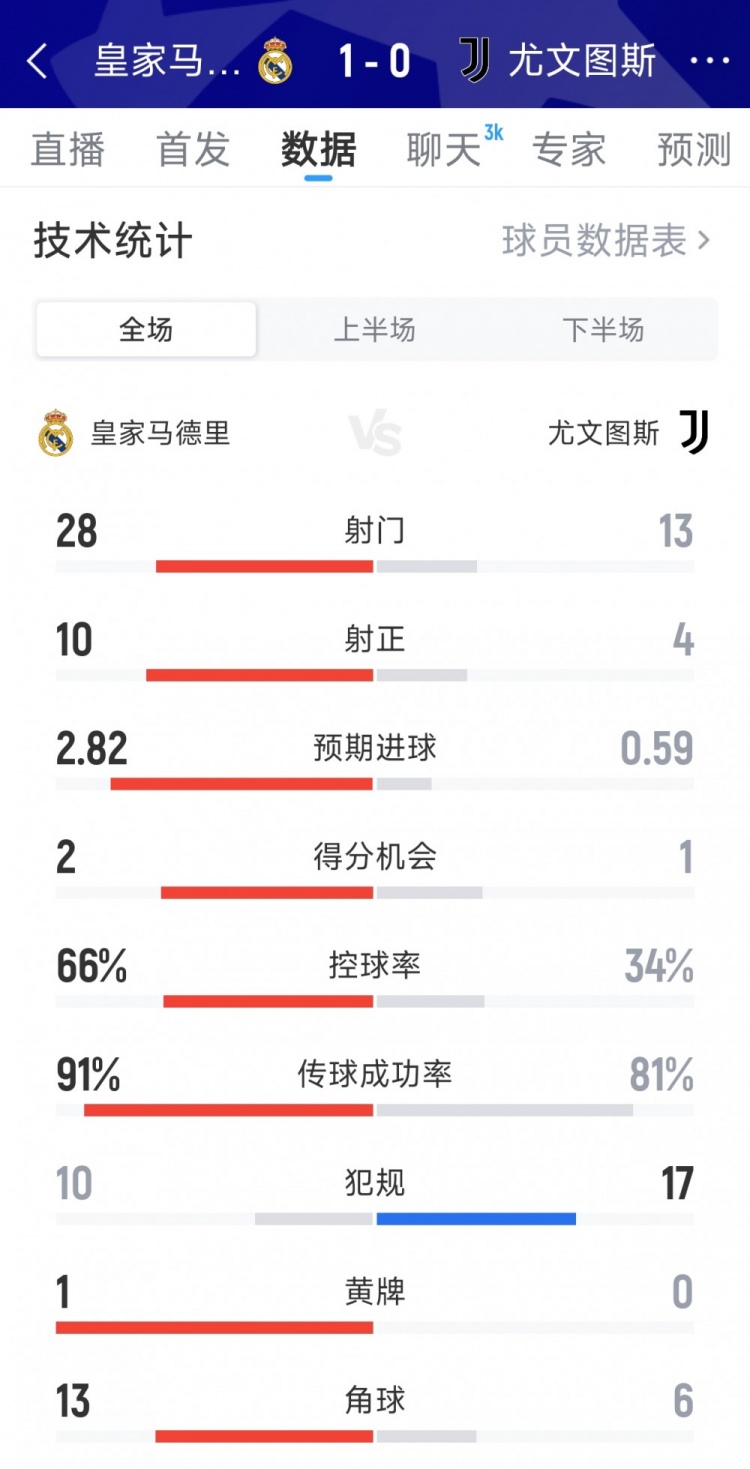The image size is (750, 1469).
Task: Open the 聊天 tab
Action: click(444, 150)
